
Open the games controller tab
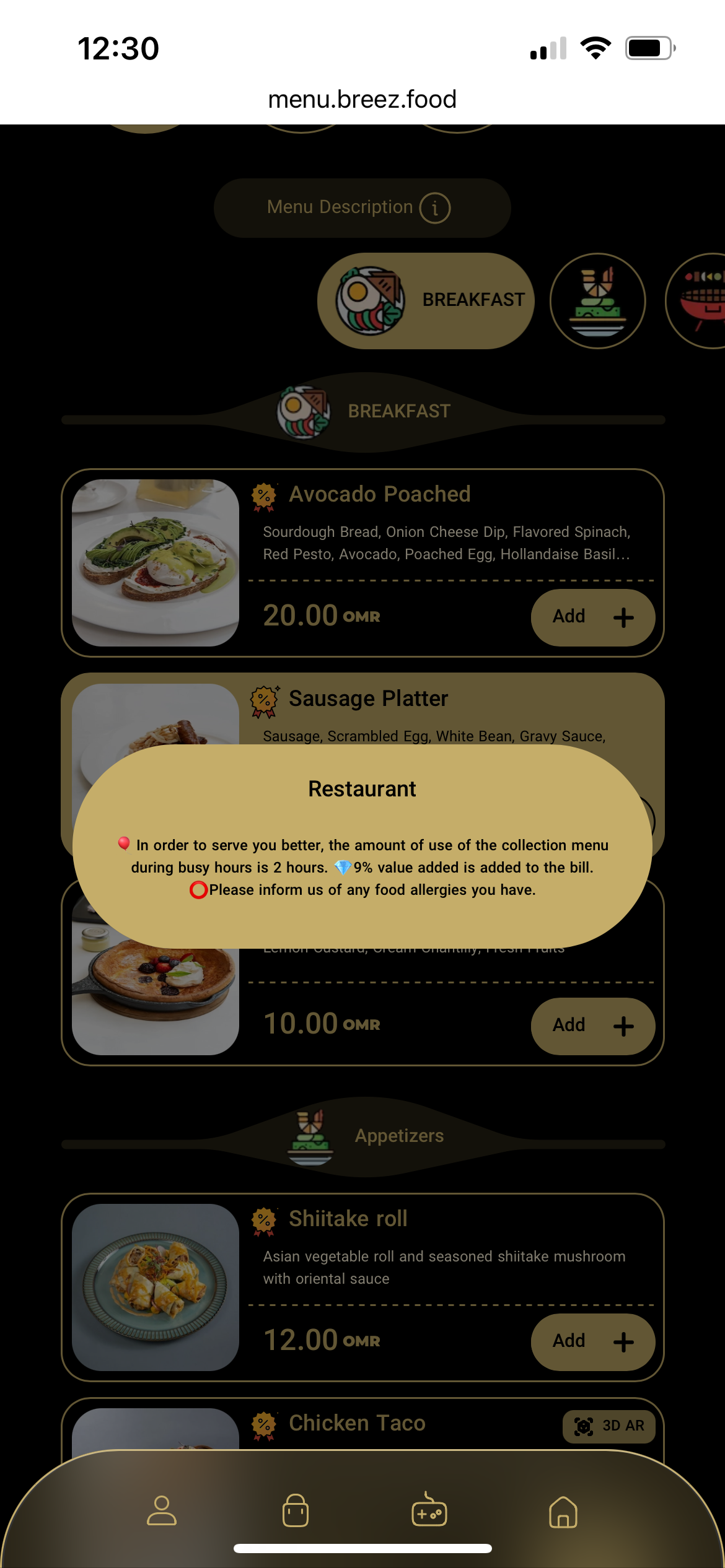pos(429,1511)
